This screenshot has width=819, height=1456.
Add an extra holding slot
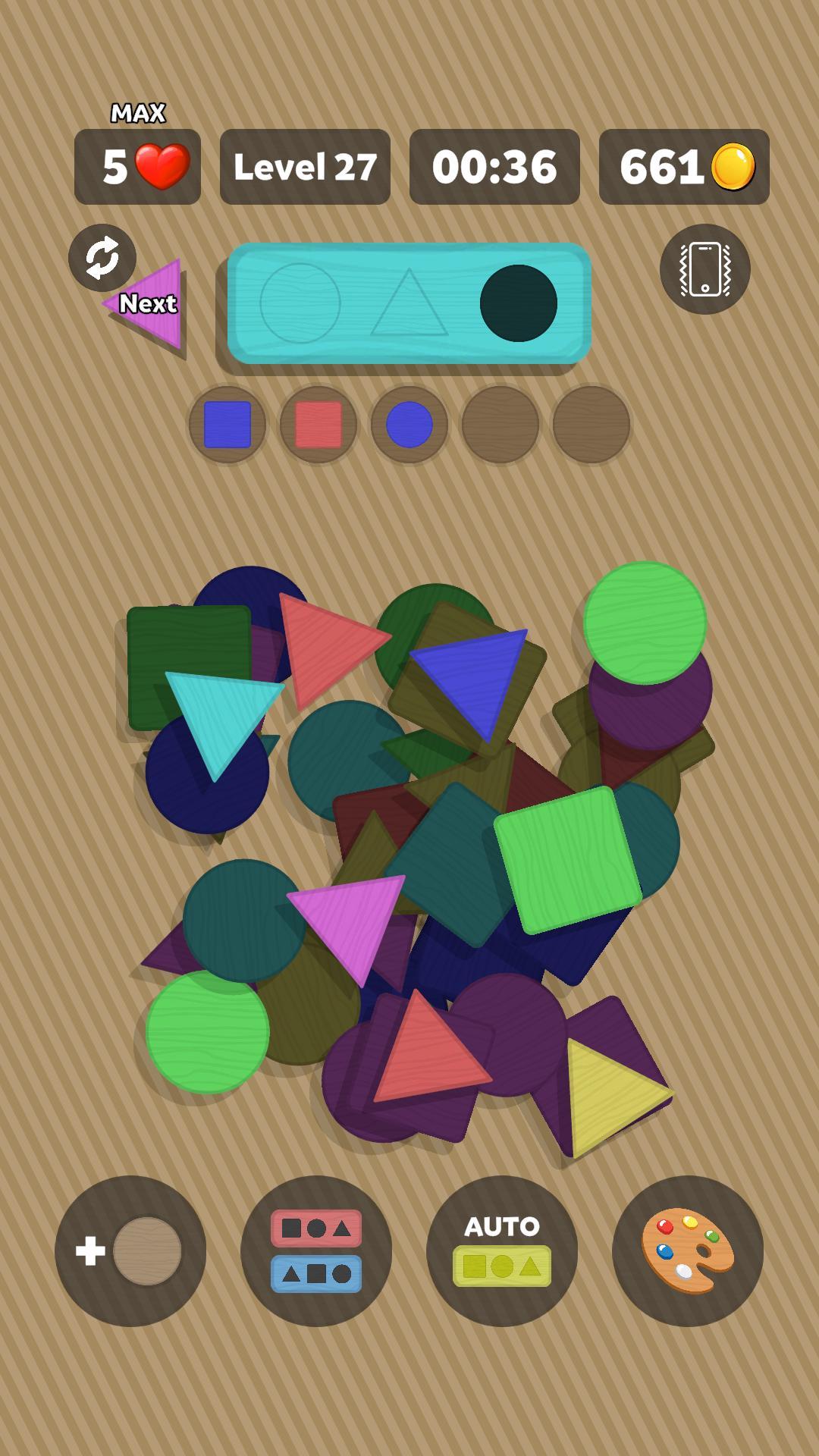[130, 1251]
